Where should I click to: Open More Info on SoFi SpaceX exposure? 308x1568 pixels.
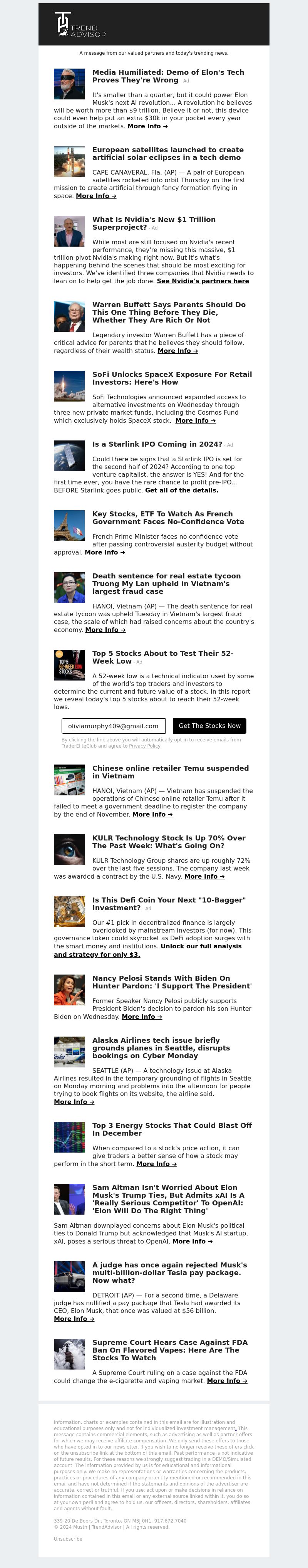pyautogui.click(x=195, y=420)
